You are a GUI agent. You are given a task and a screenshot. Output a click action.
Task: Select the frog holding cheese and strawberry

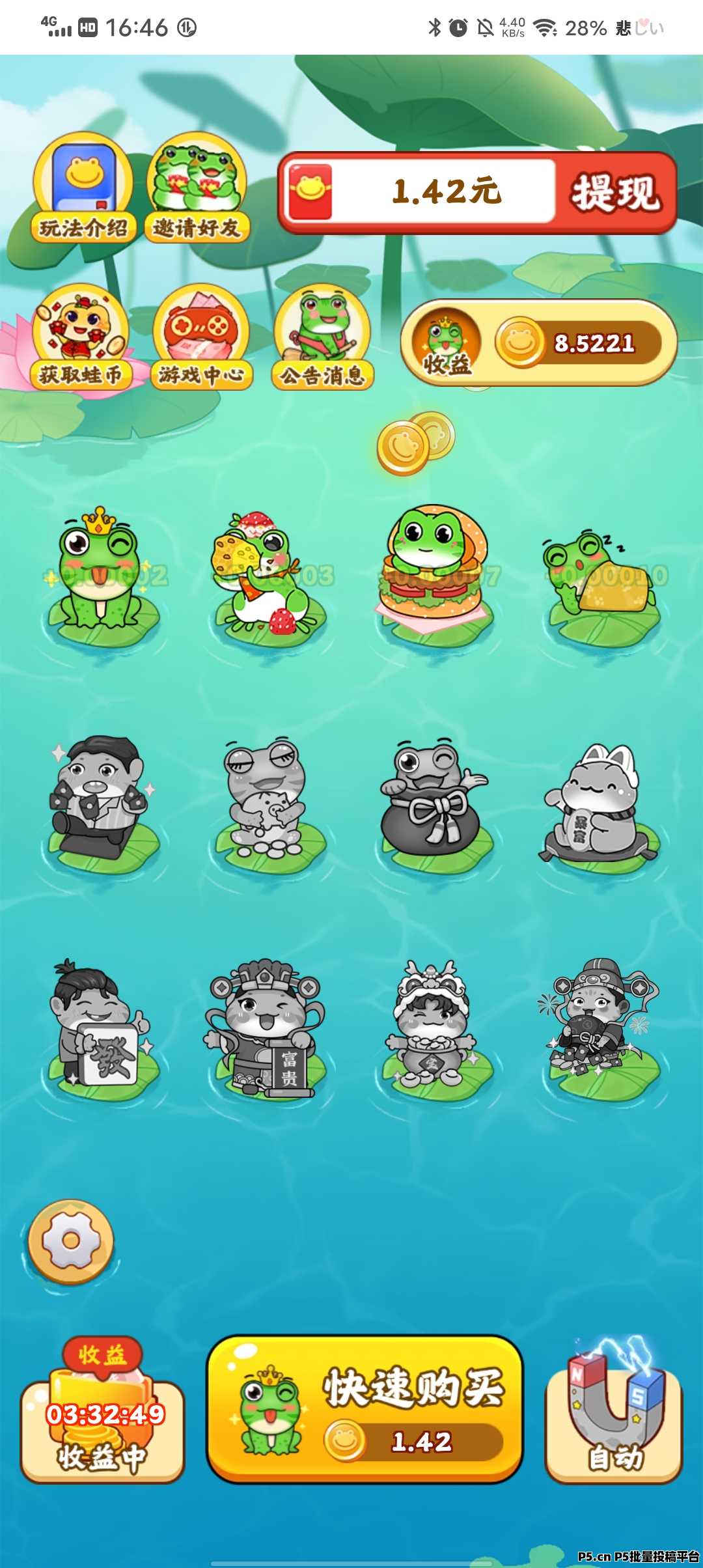point(267,574)
